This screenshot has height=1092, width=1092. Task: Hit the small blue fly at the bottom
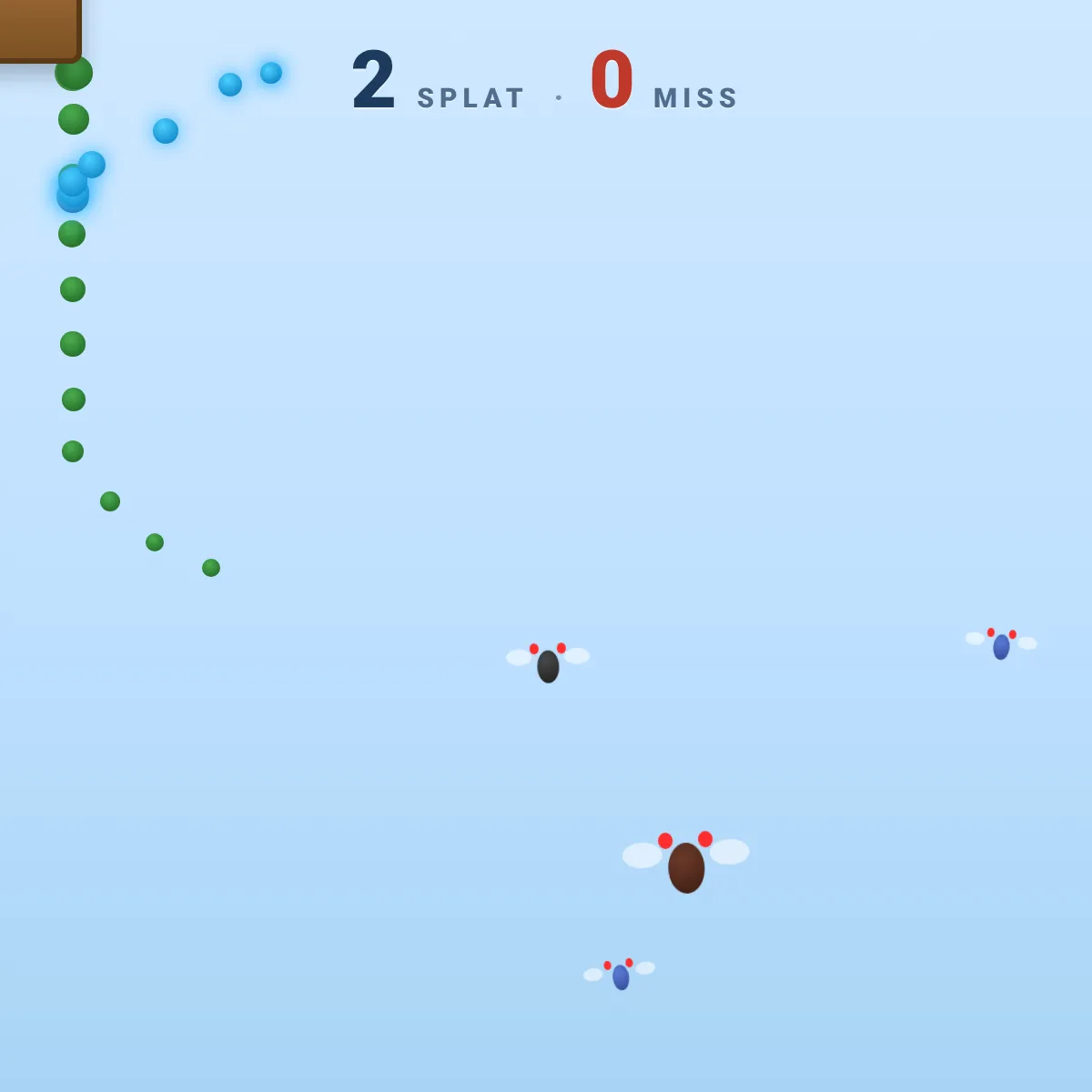(620, 975)
